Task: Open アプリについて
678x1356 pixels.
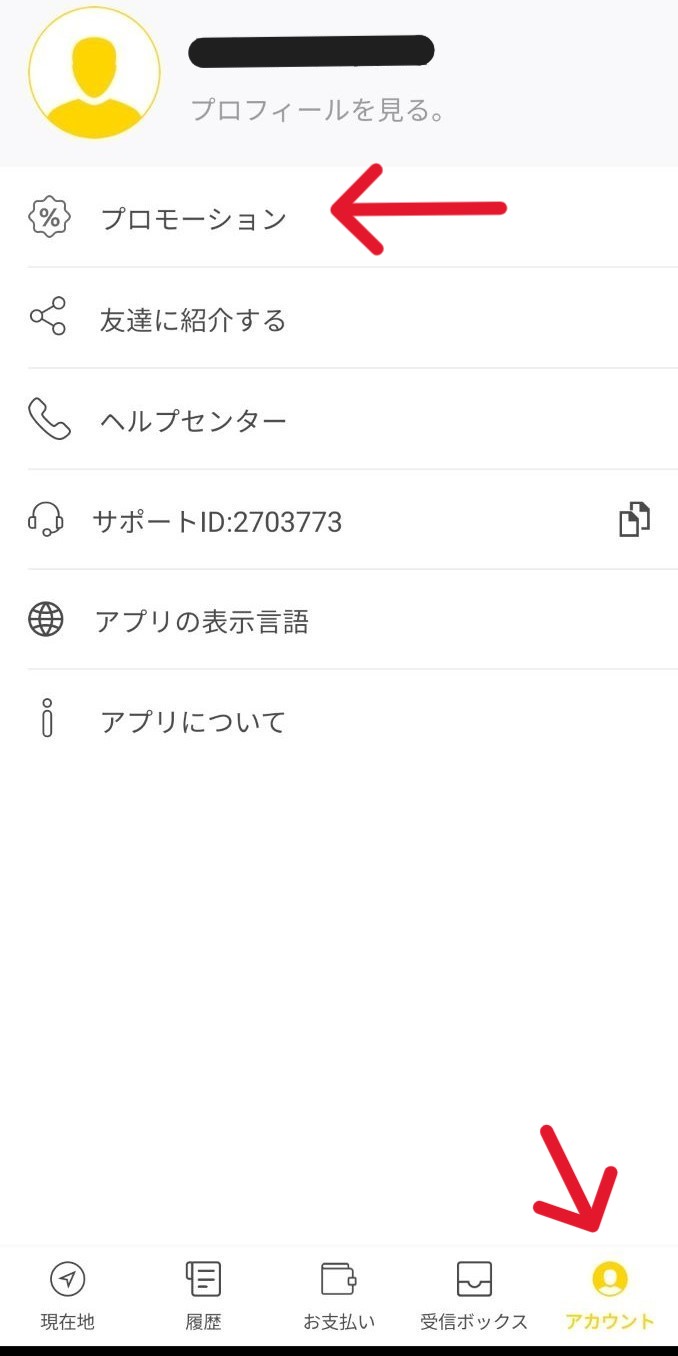Action: (339, 721)
